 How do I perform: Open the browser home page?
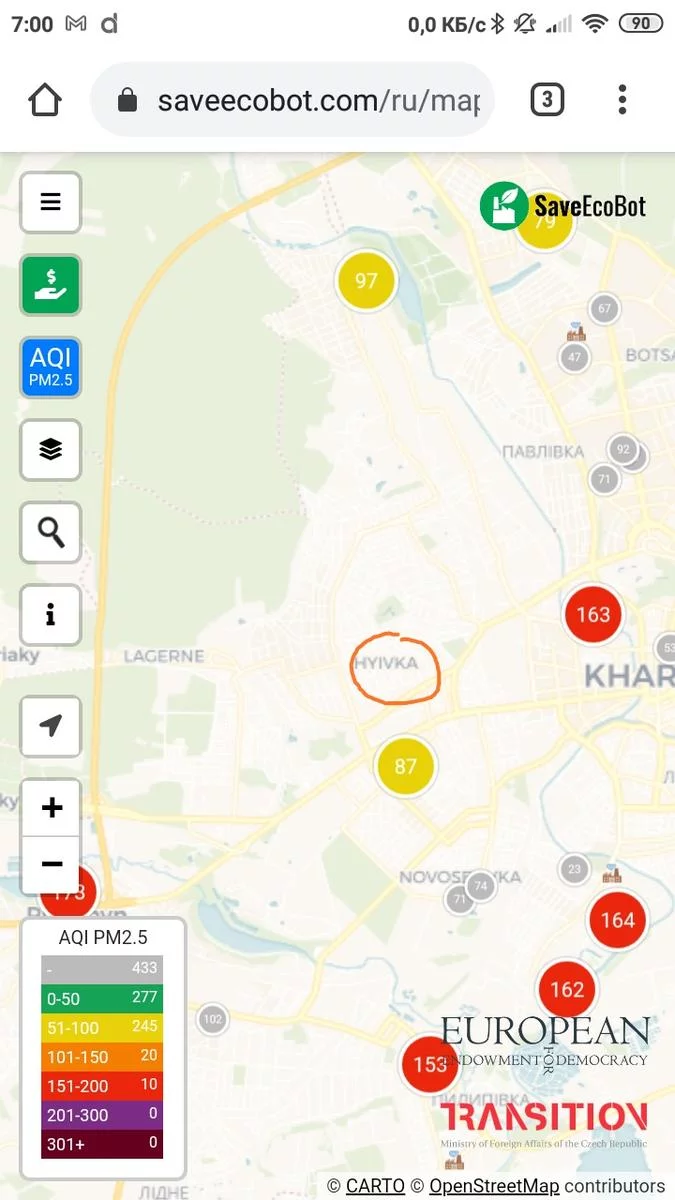[45, 100]
